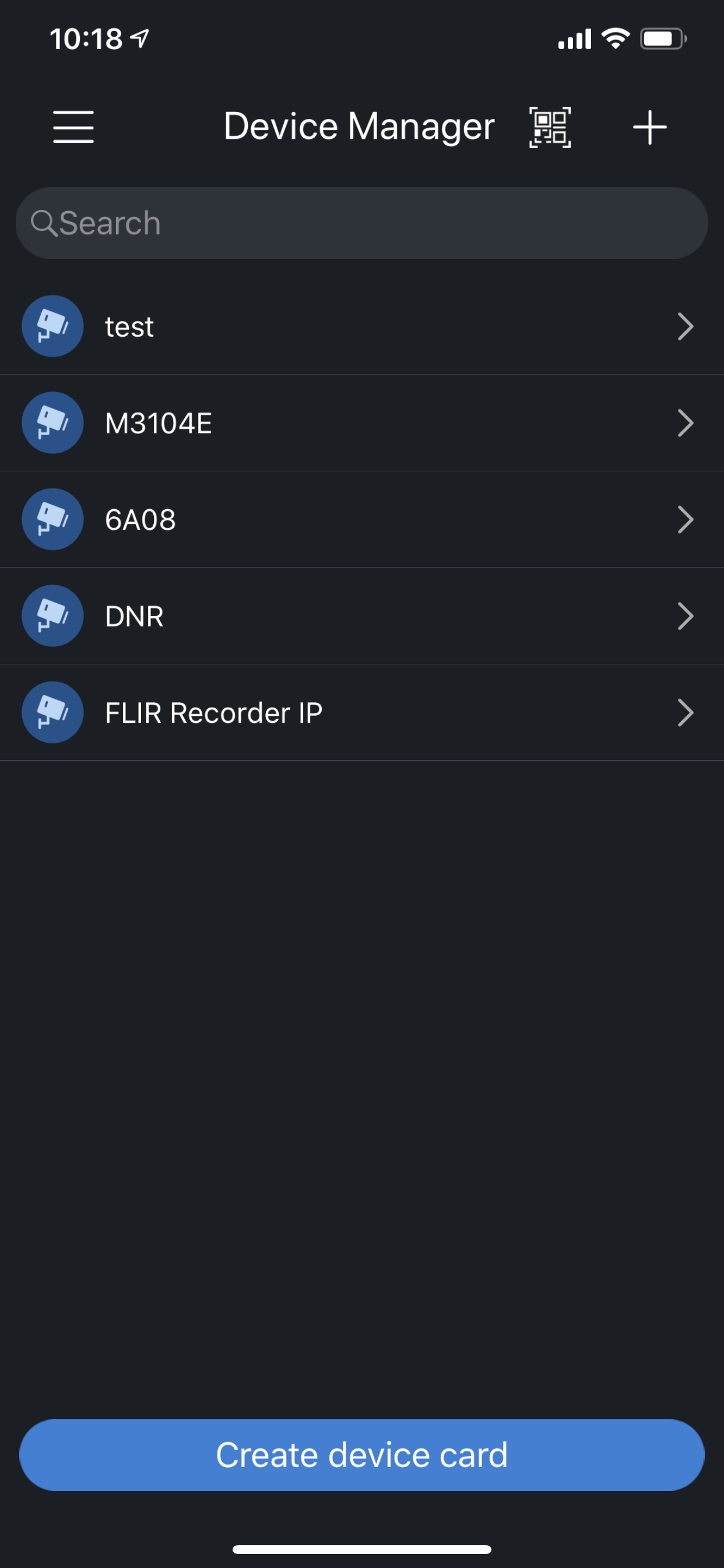This screenshot has width=724, height=1568.
Task: Add a new device with plus icon
Action: click(649, 127)
